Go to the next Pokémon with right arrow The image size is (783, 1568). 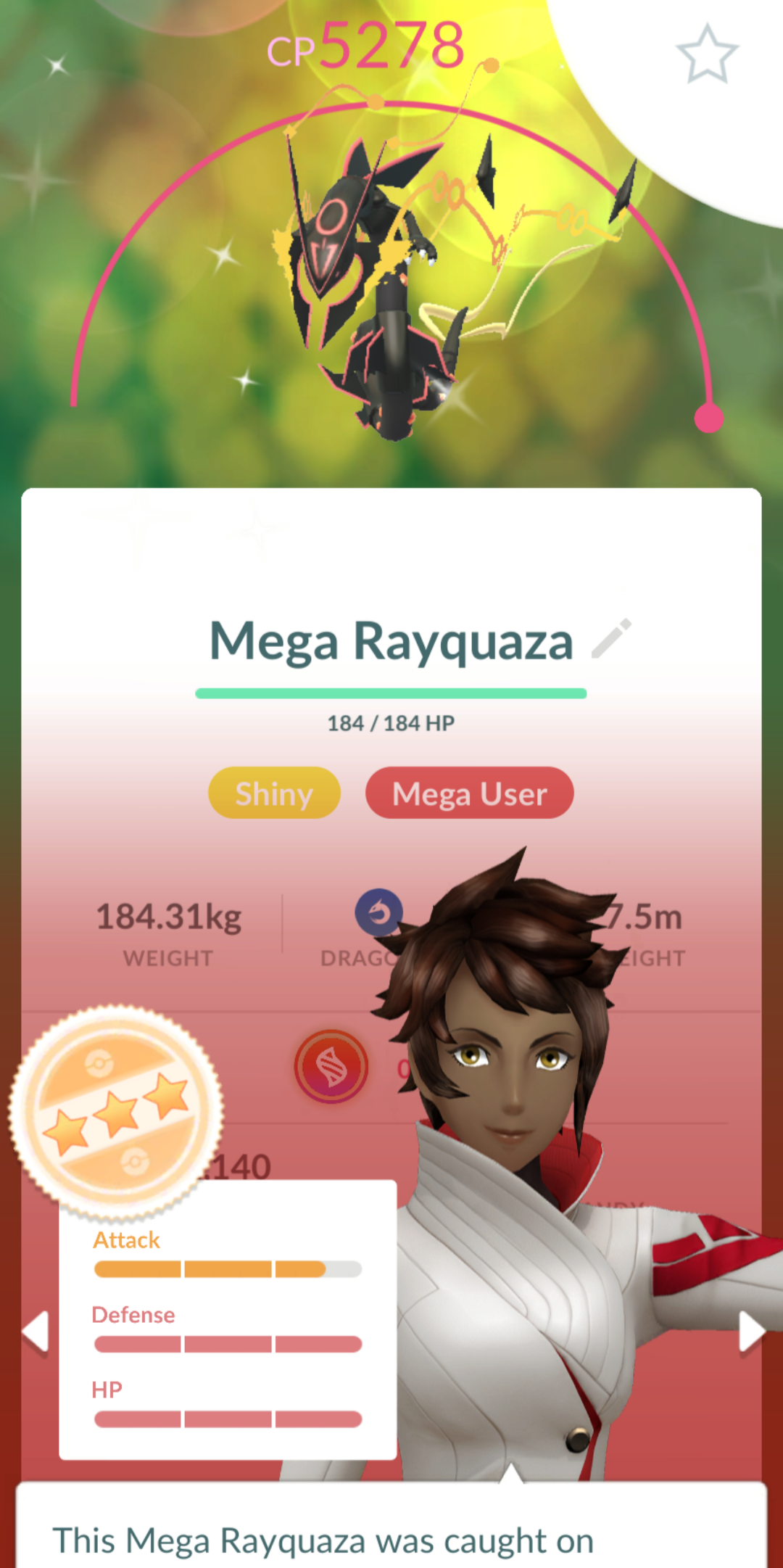751,1332
